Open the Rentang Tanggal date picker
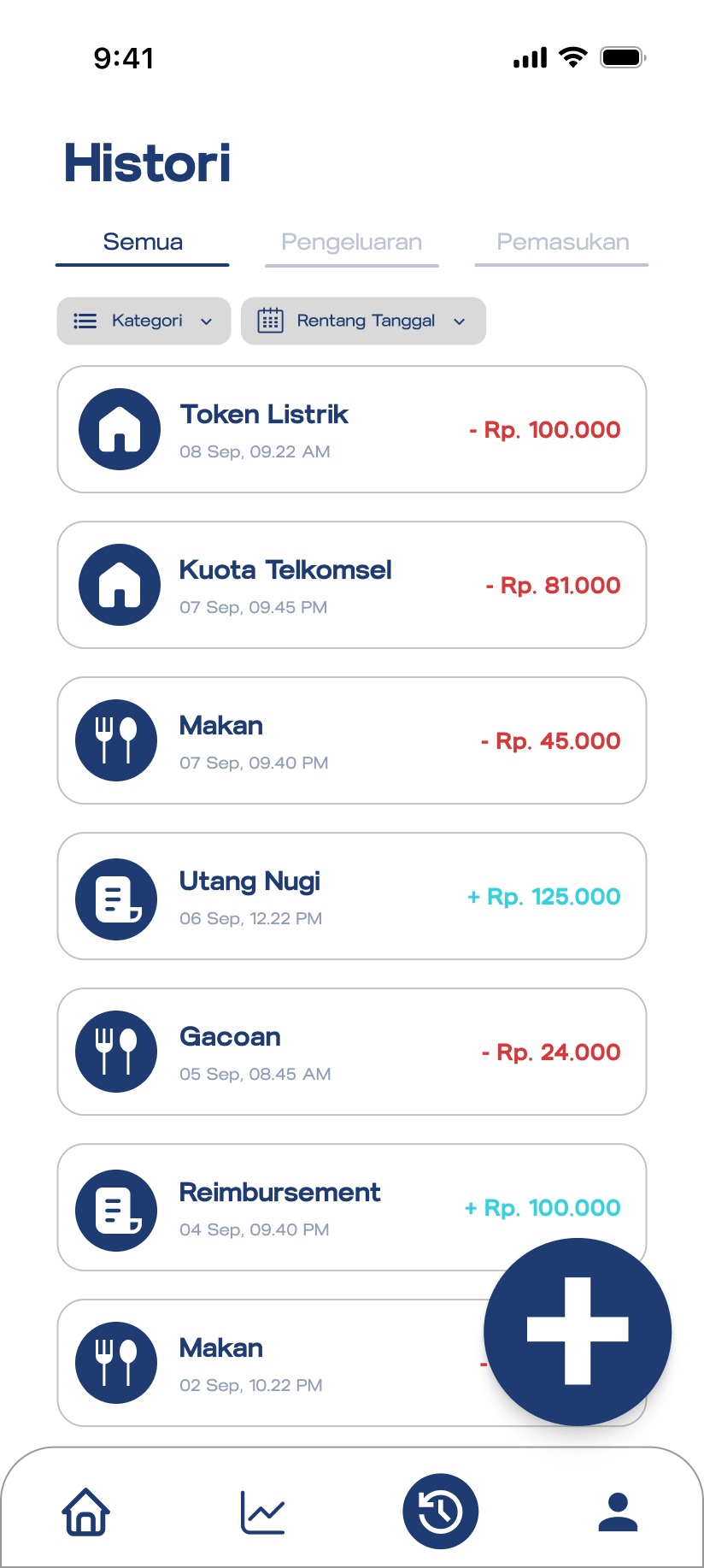Viewport: 704px width, 1568px height. pos(363,321)
